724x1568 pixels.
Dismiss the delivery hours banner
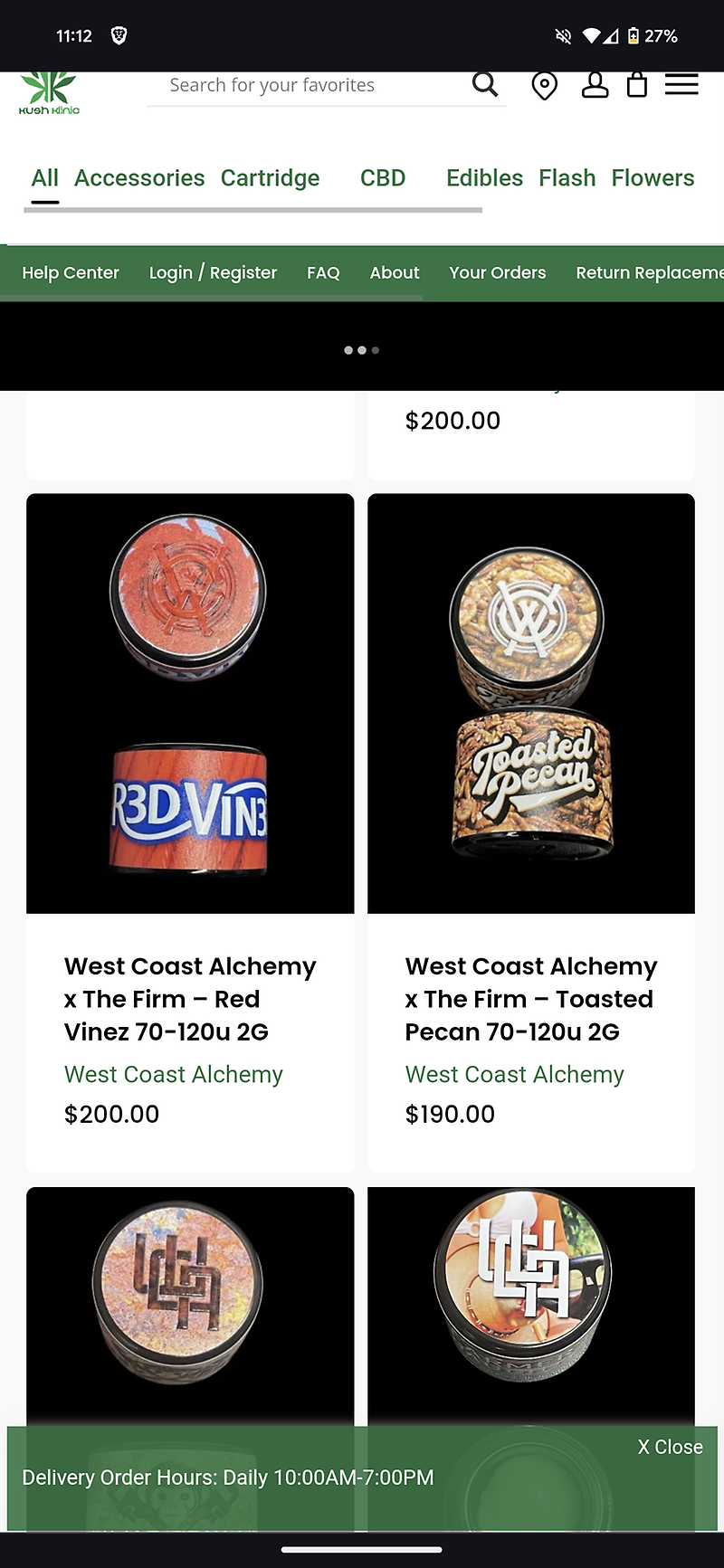click(x=670, y=1447)
